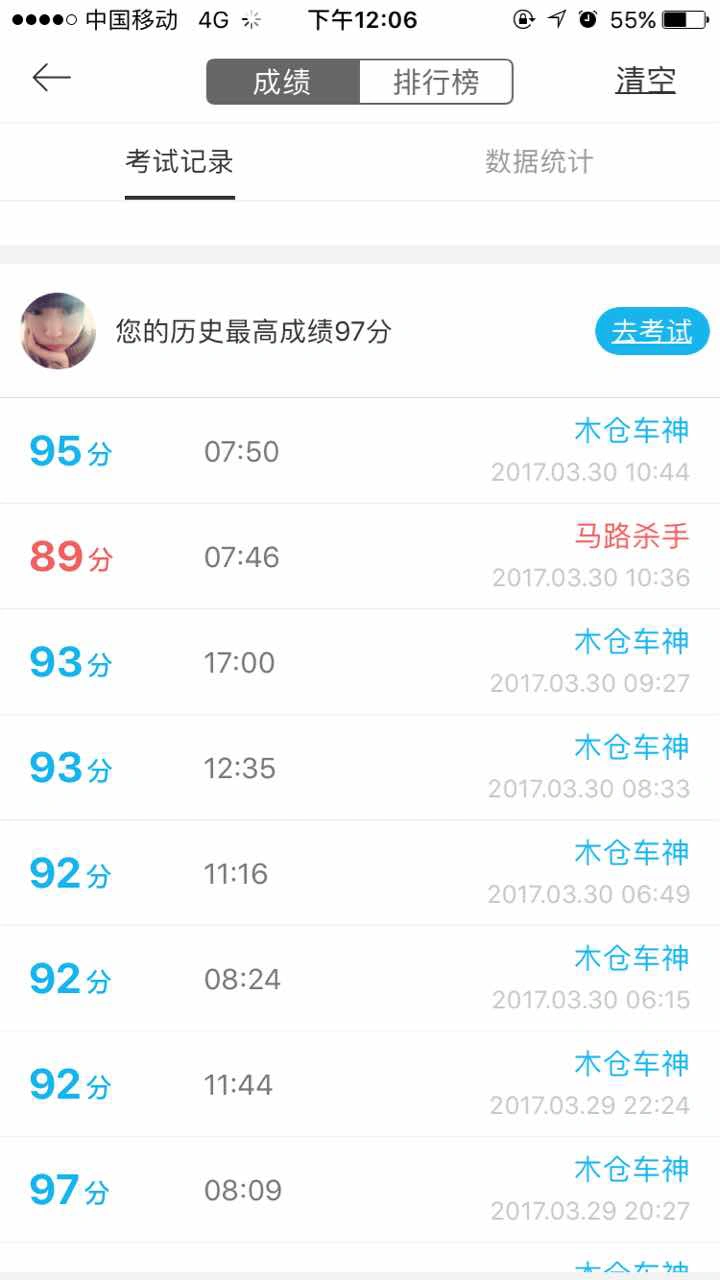The height and width of the screenshot is (1280, 720).
Task: Select the 成绩 segment
Action: click(x=283, y=82)
